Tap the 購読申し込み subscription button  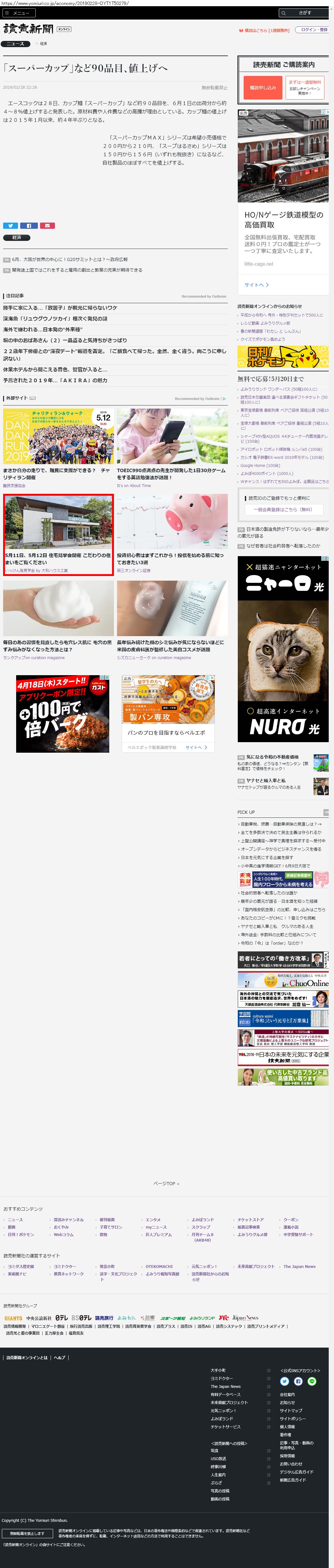263,88
